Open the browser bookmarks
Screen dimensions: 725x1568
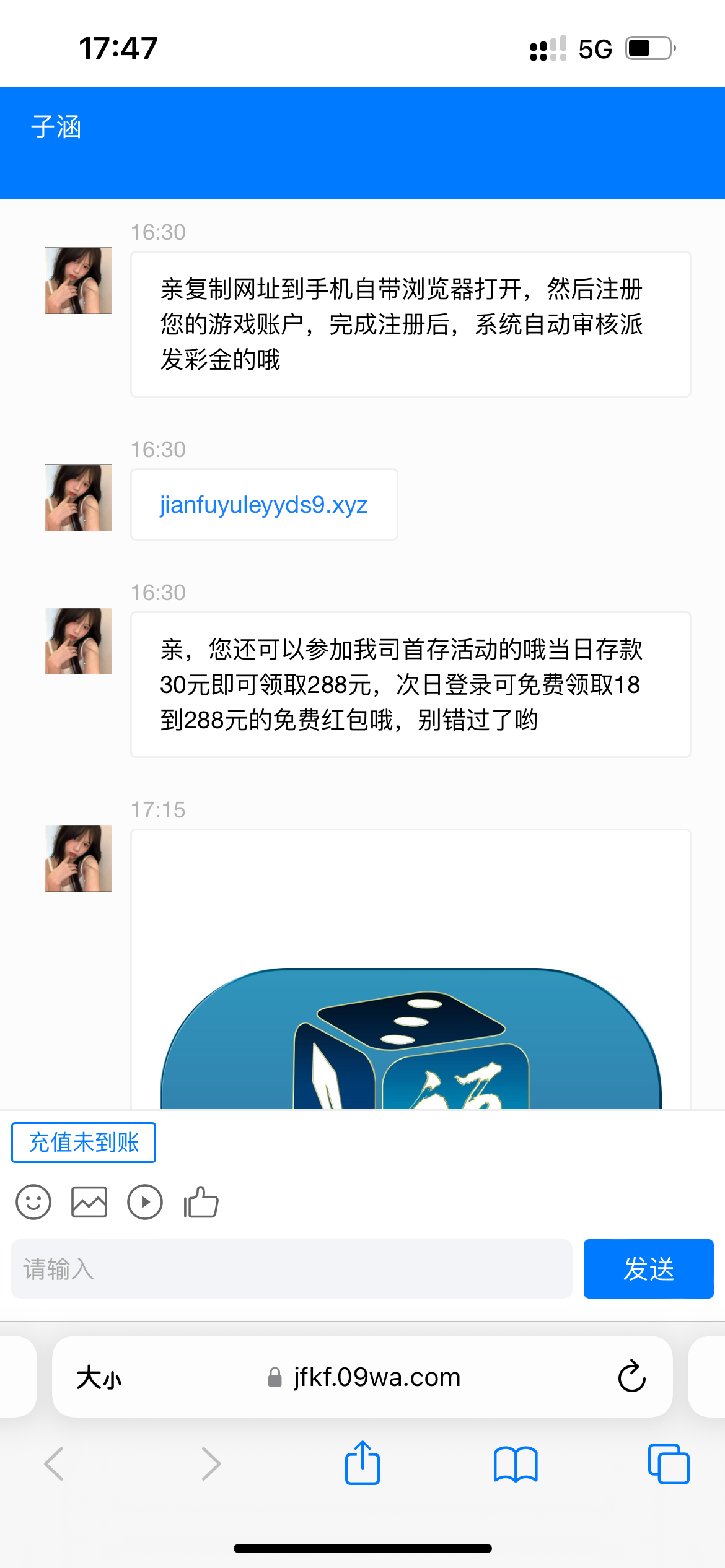[516, 1464]
